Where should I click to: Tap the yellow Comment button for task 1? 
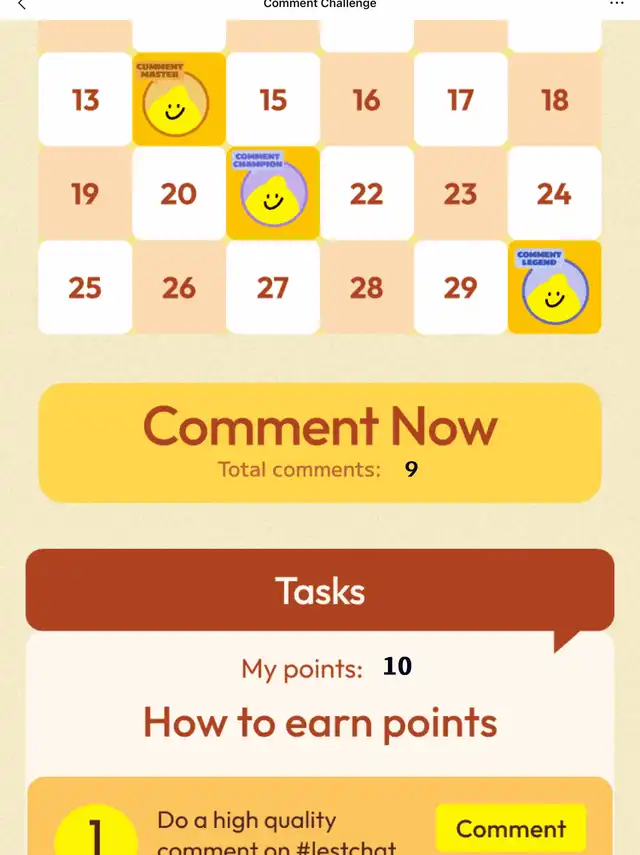[x=510, y=829]
